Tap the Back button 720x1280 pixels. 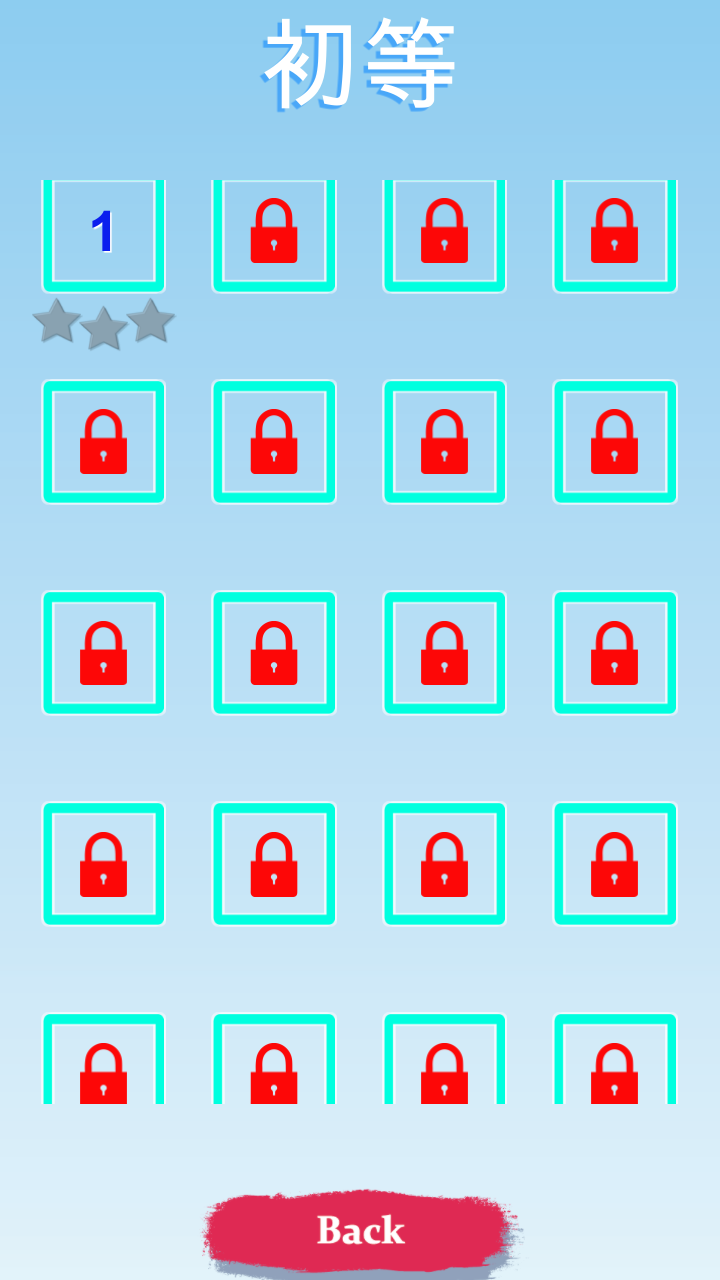[x=361, y=1230]
